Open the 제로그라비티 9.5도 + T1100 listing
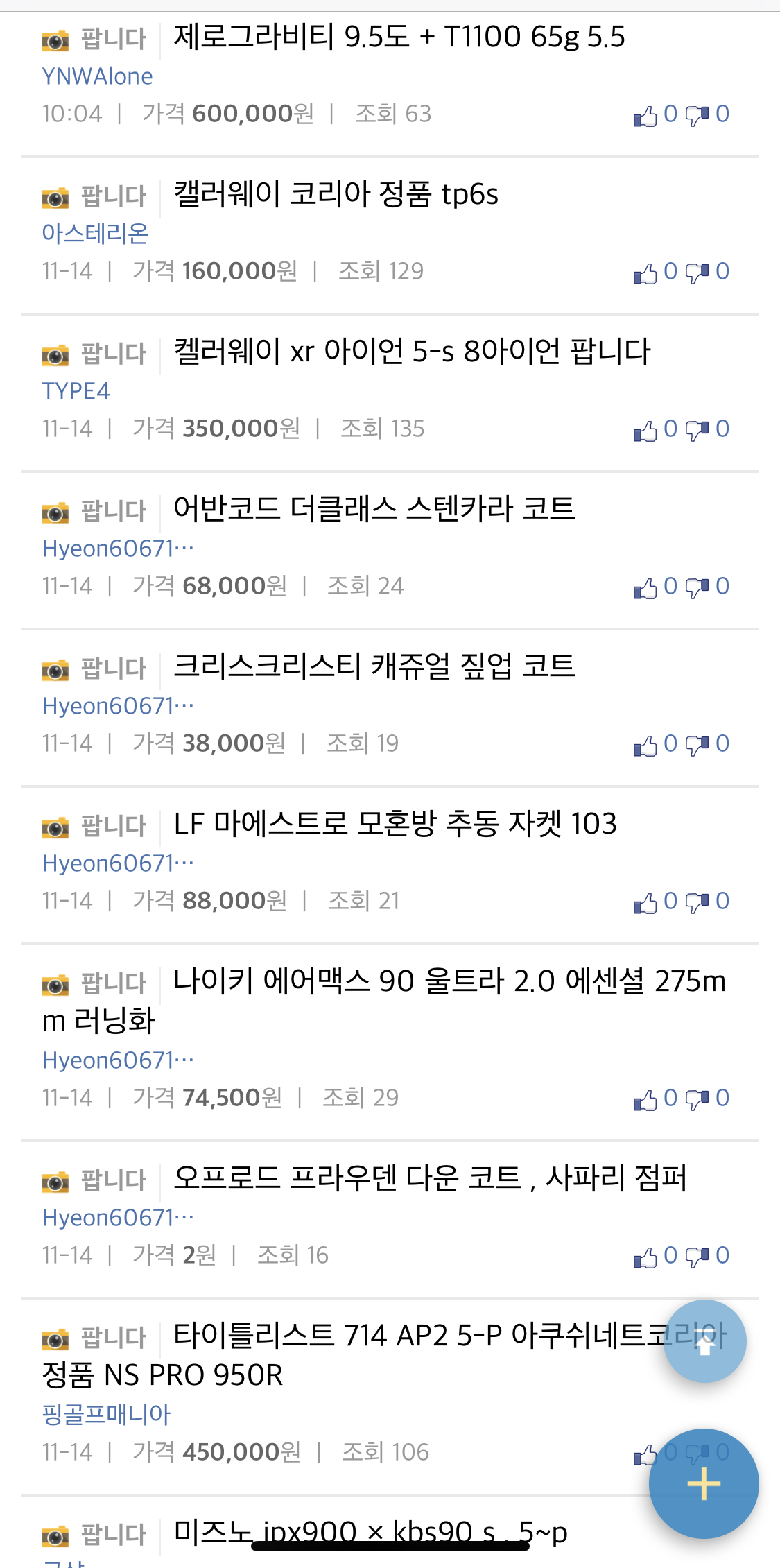Screen dimensions: 780x1568 click(399, 37)
